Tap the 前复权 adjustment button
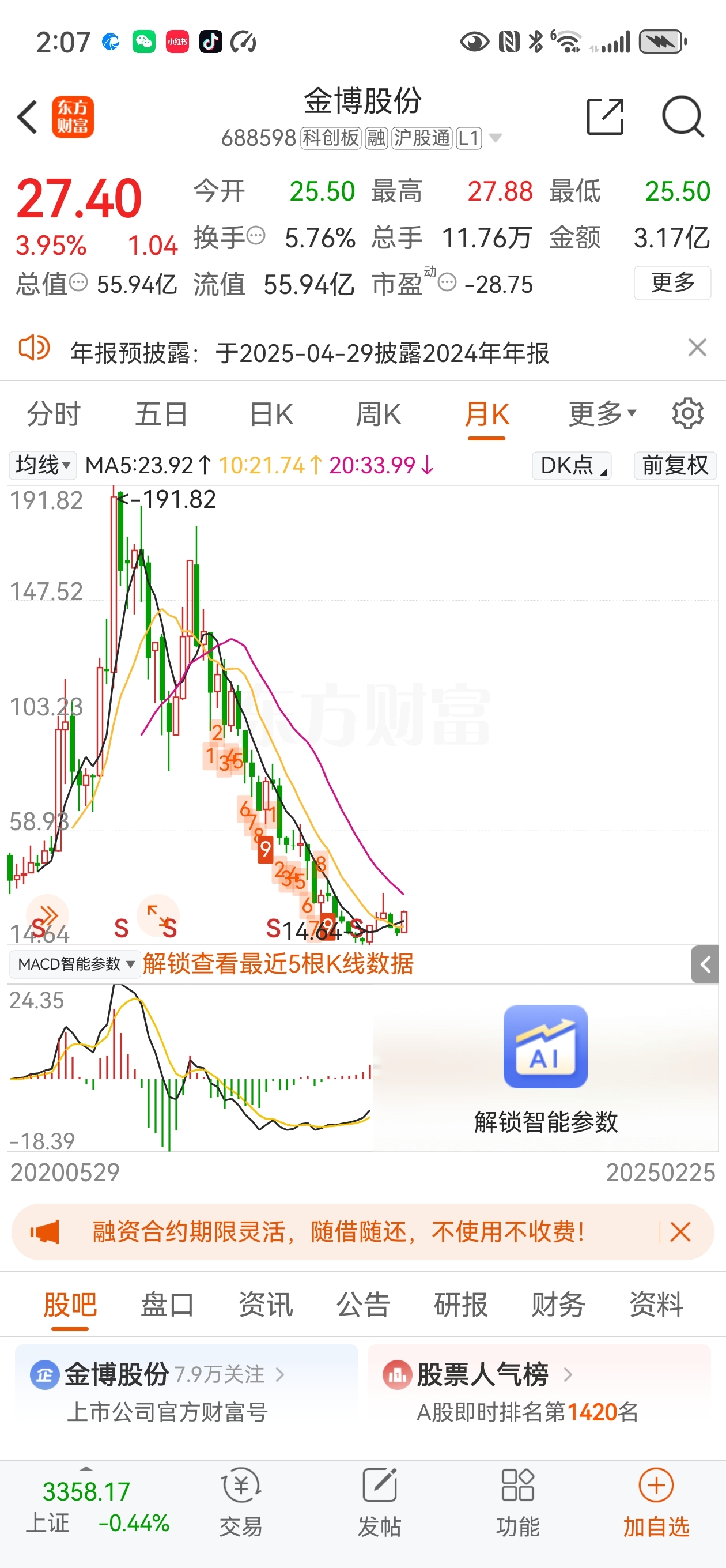Image resolution: width=726 pixels, height=1568 pixels. (675, 466)
